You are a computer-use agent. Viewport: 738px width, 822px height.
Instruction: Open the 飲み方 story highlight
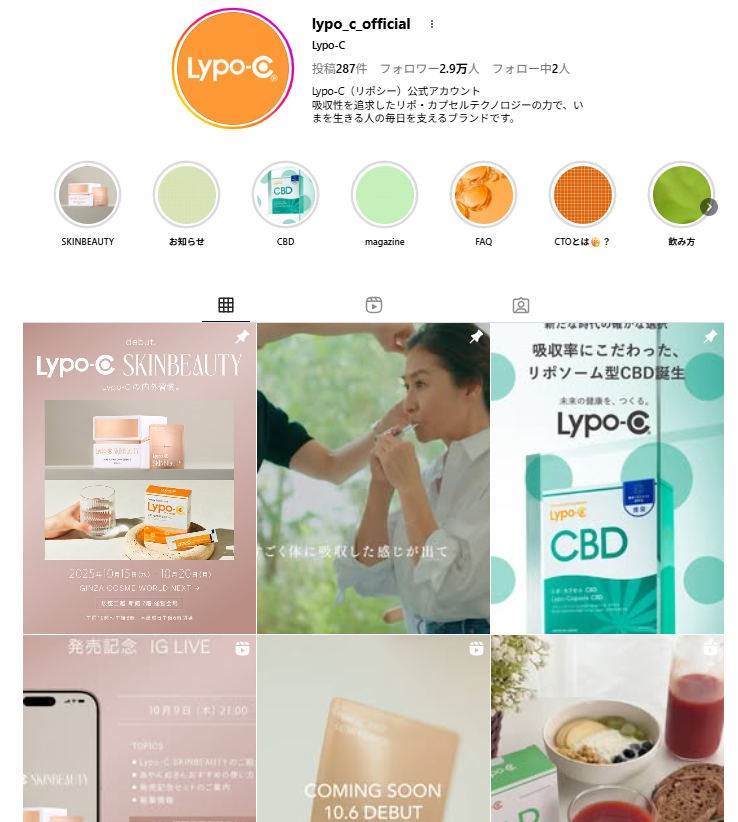tap(681, 195)
